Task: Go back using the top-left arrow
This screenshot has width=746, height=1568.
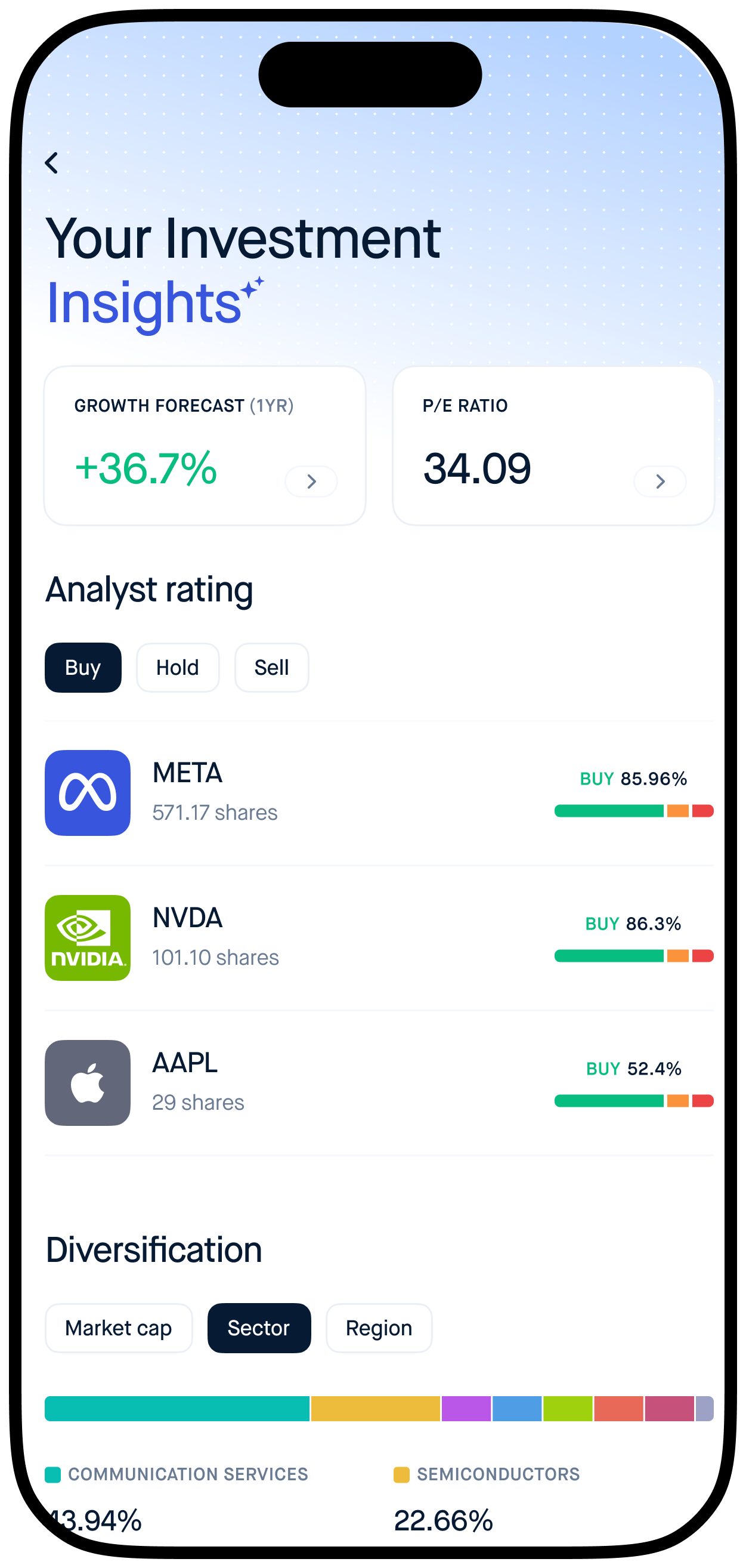Action: tap(52, 163)
